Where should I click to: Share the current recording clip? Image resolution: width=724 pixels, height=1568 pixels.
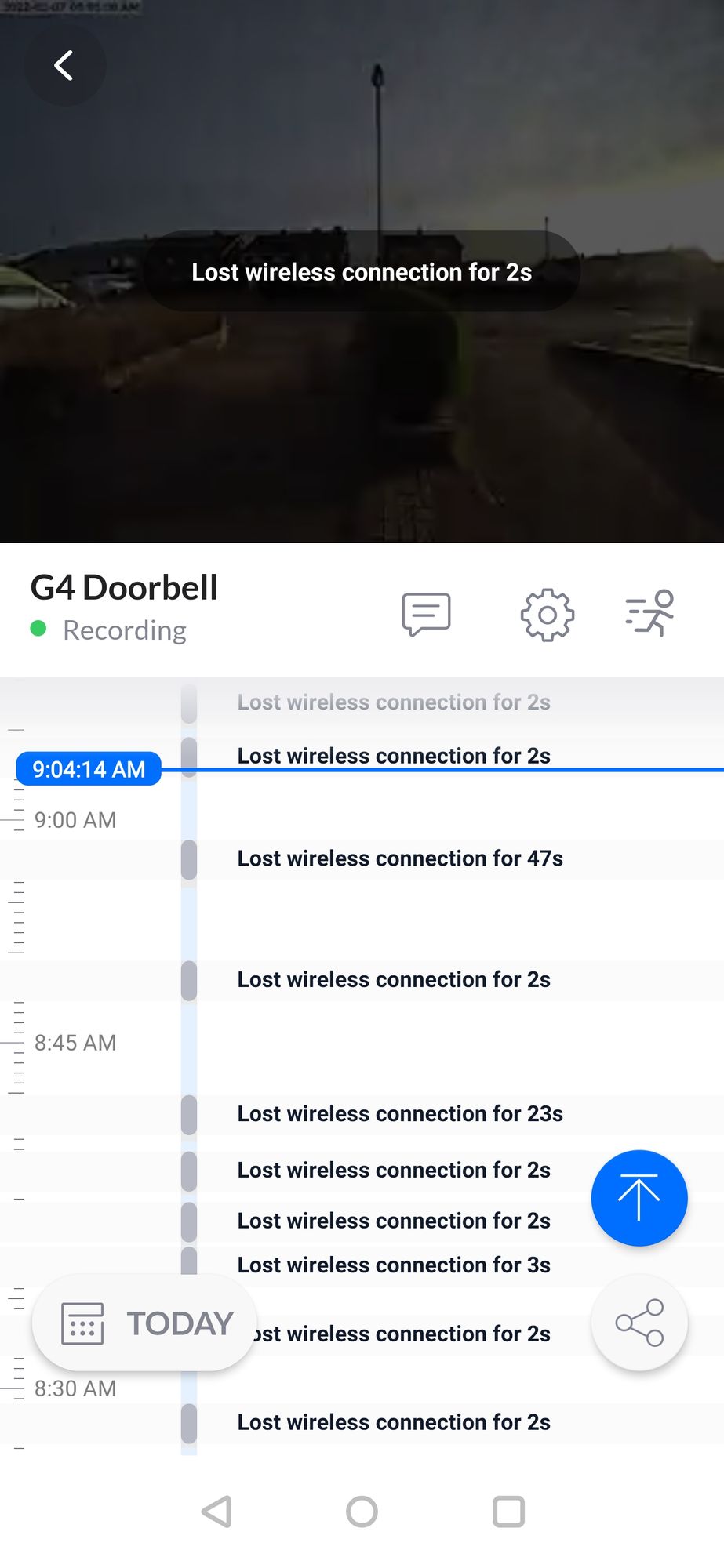tap(639, 1323)
